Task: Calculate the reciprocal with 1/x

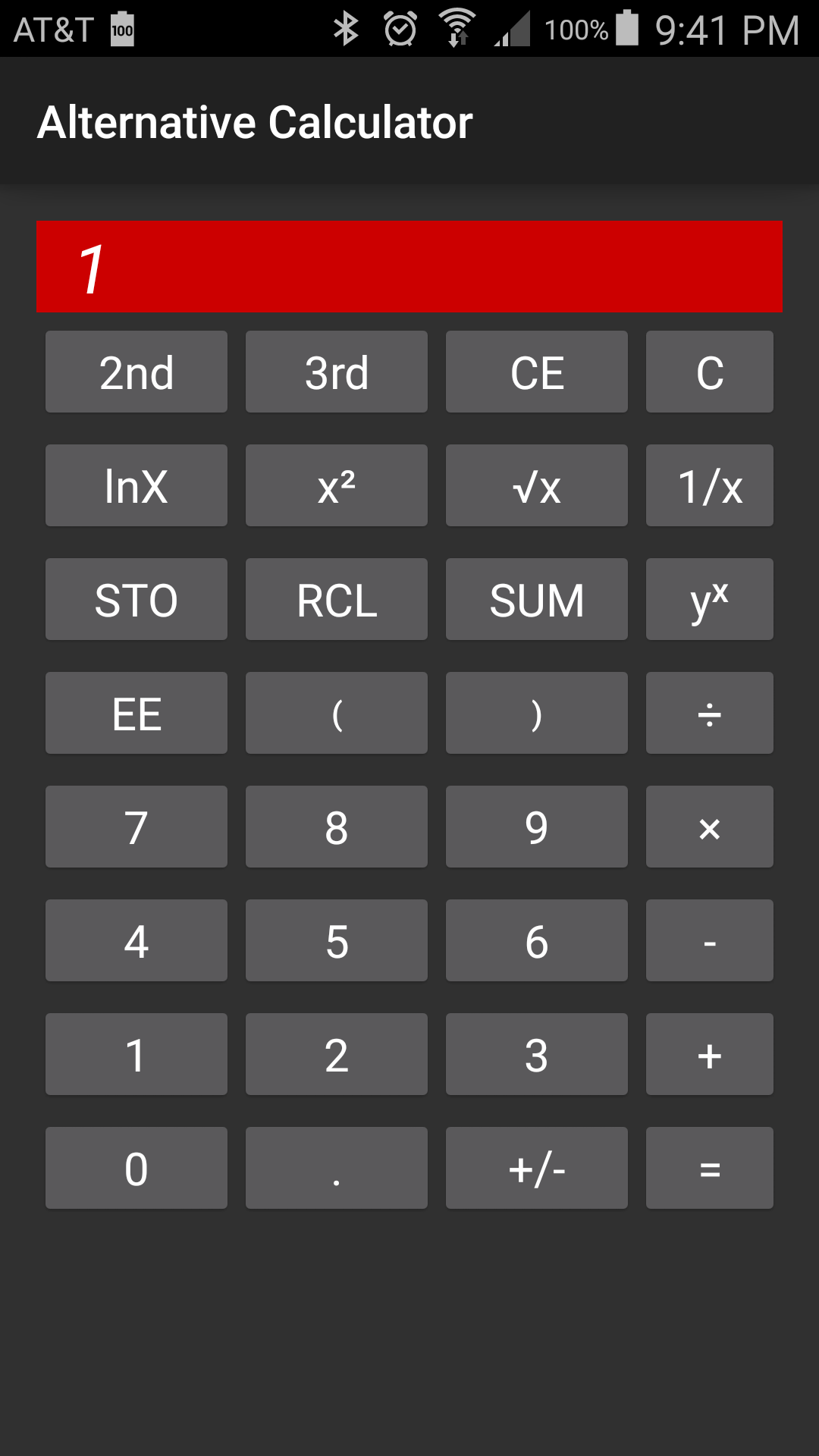Action: [710, 485]
